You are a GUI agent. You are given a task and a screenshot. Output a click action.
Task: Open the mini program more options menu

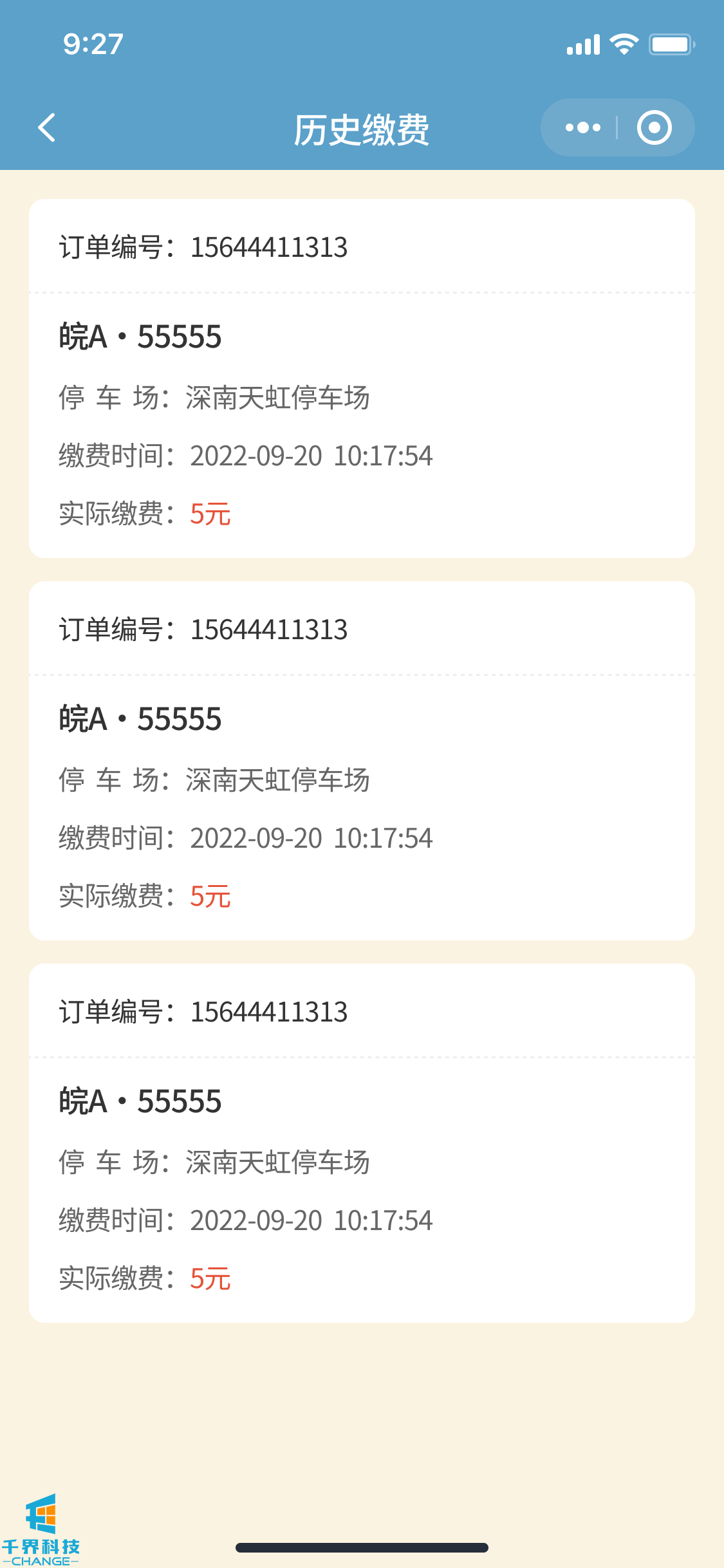point(582,127)
